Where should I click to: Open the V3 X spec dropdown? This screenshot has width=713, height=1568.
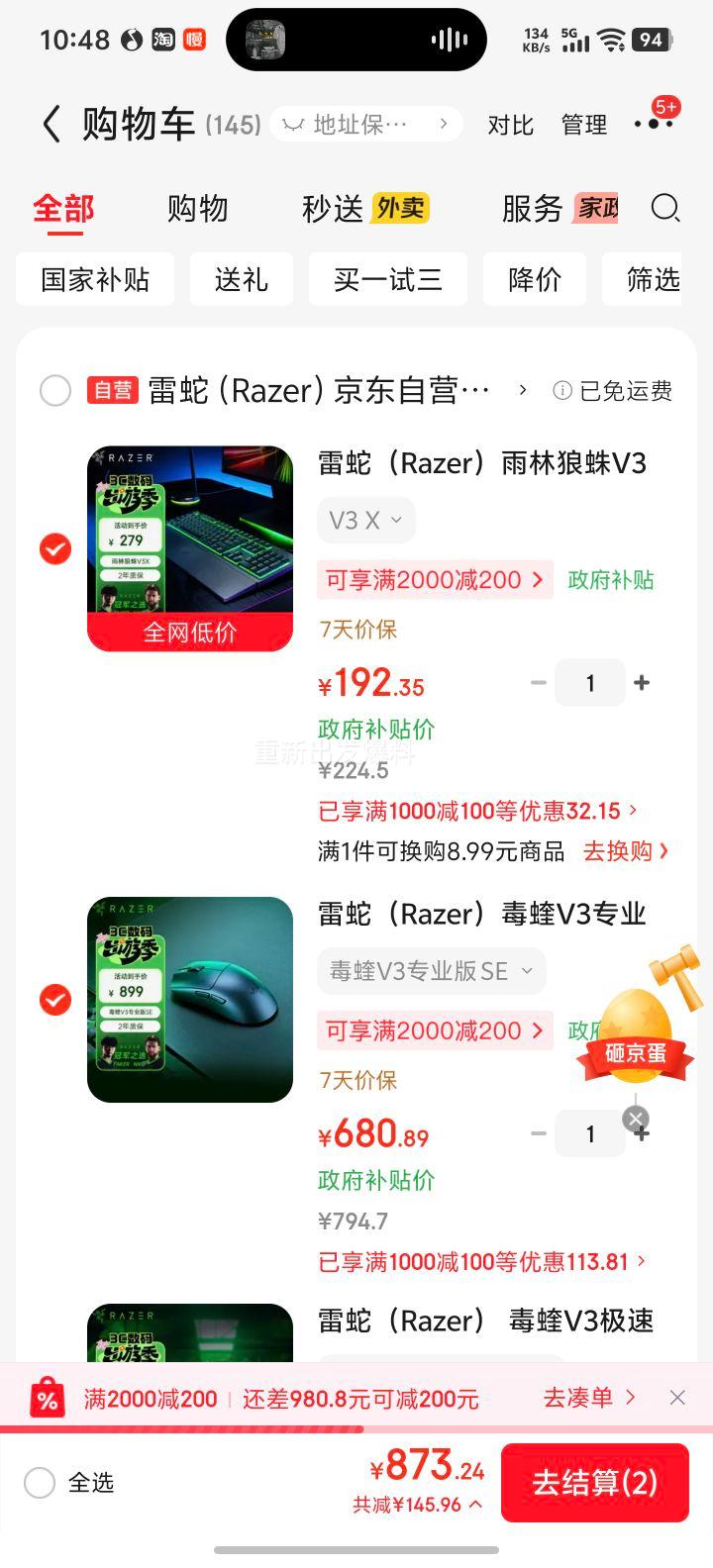365,520
